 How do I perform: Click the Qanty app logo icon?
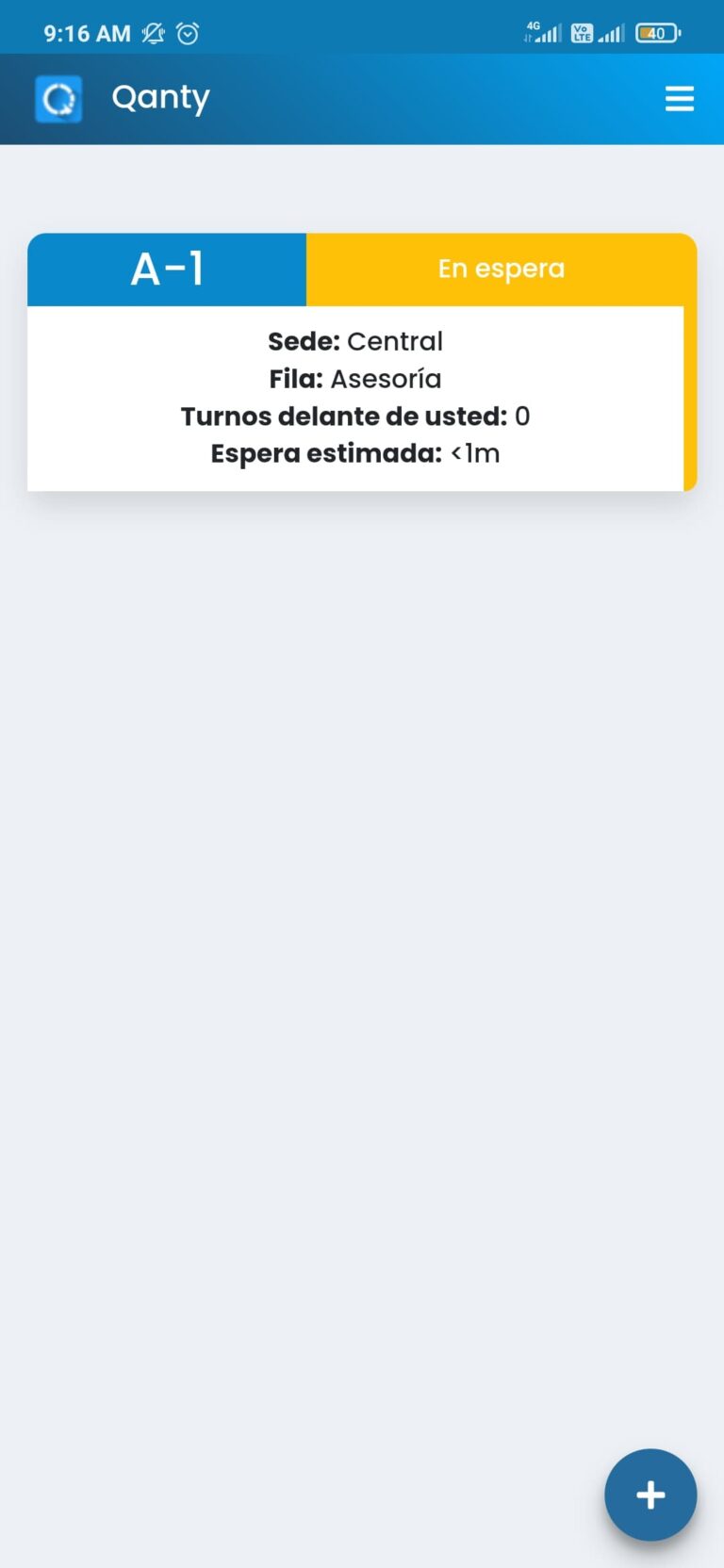[58, 97]
